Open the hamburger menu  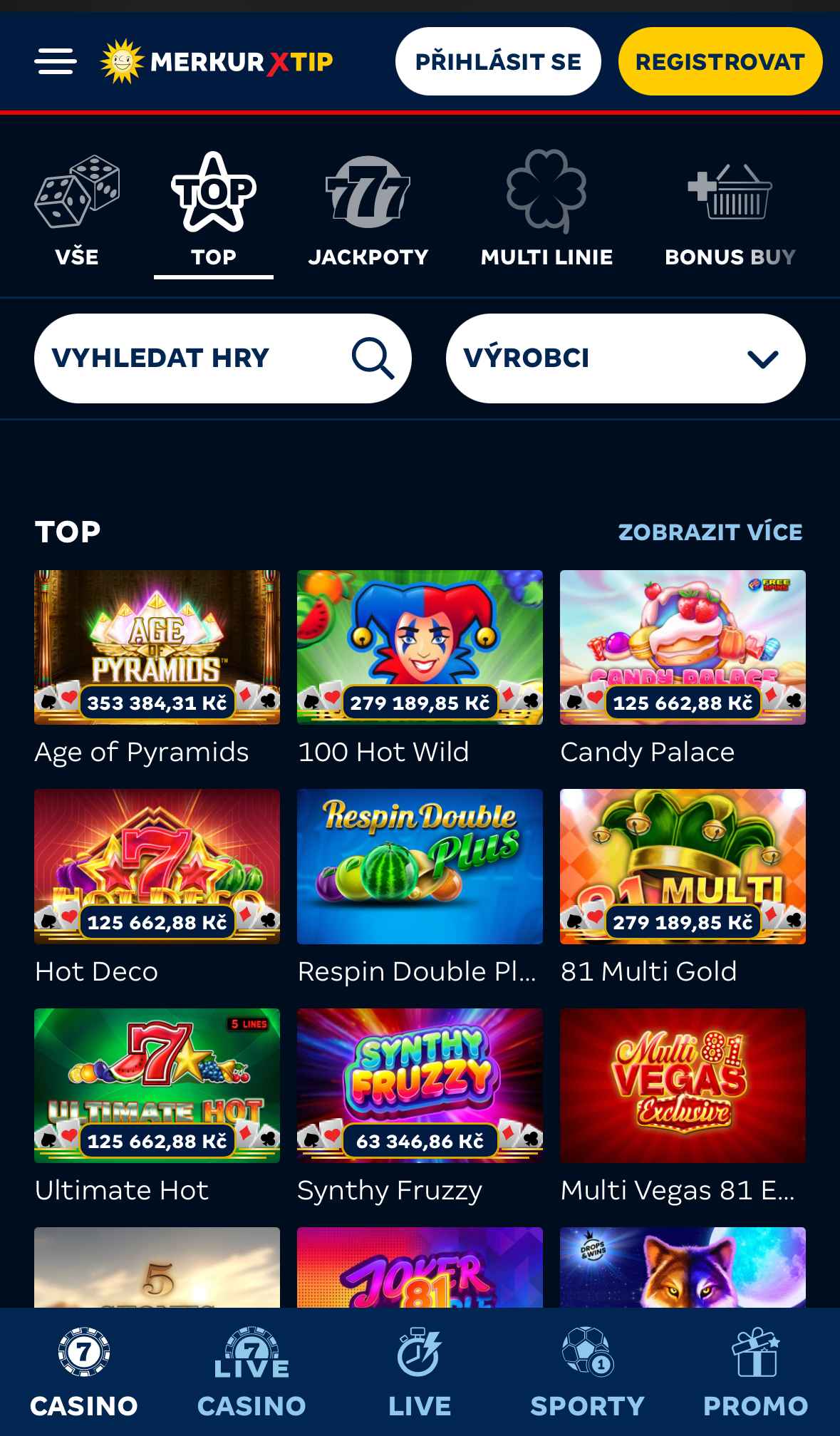(56, 61)
